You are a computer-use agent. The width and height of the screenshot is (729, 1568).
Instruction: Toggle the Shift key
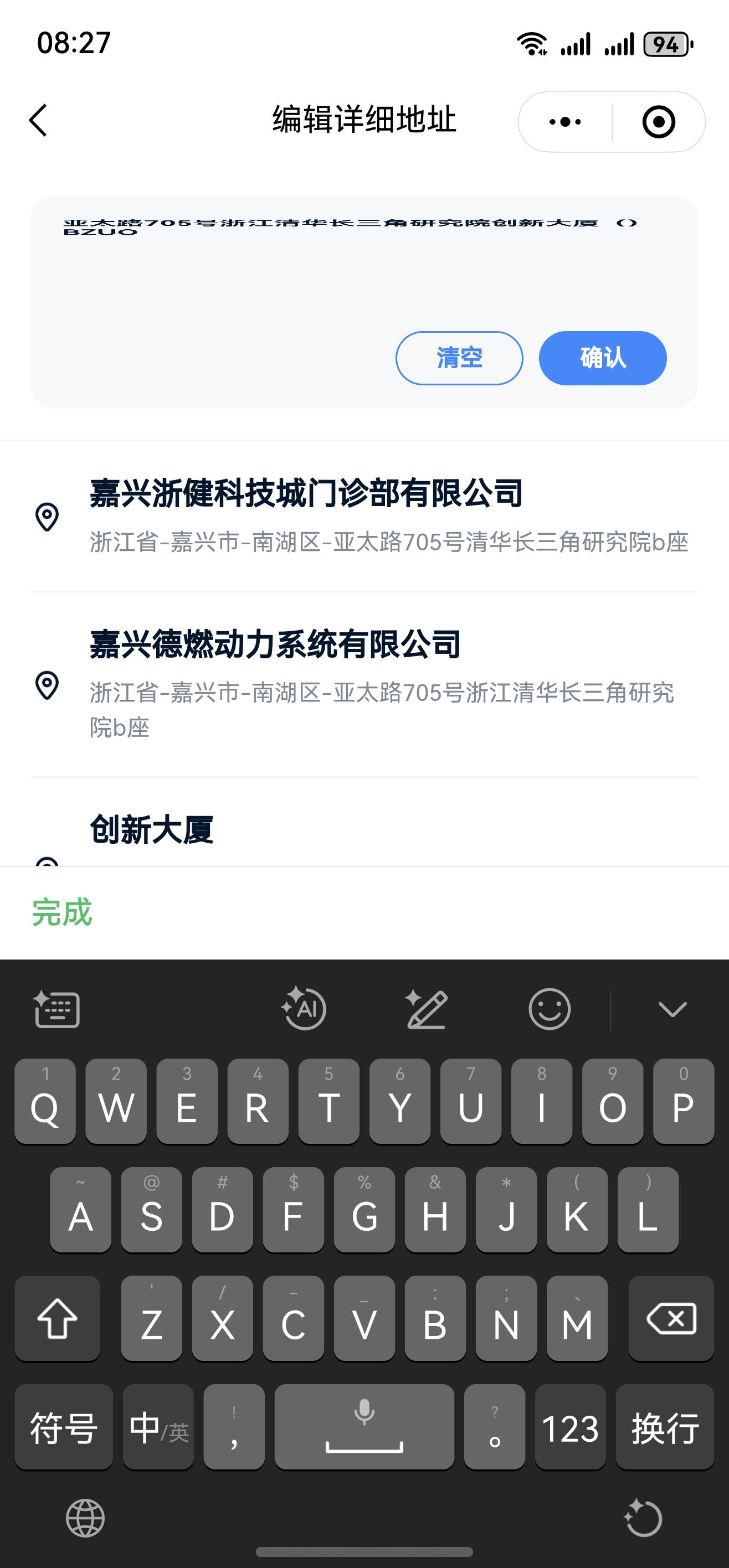coord(57,1319)
